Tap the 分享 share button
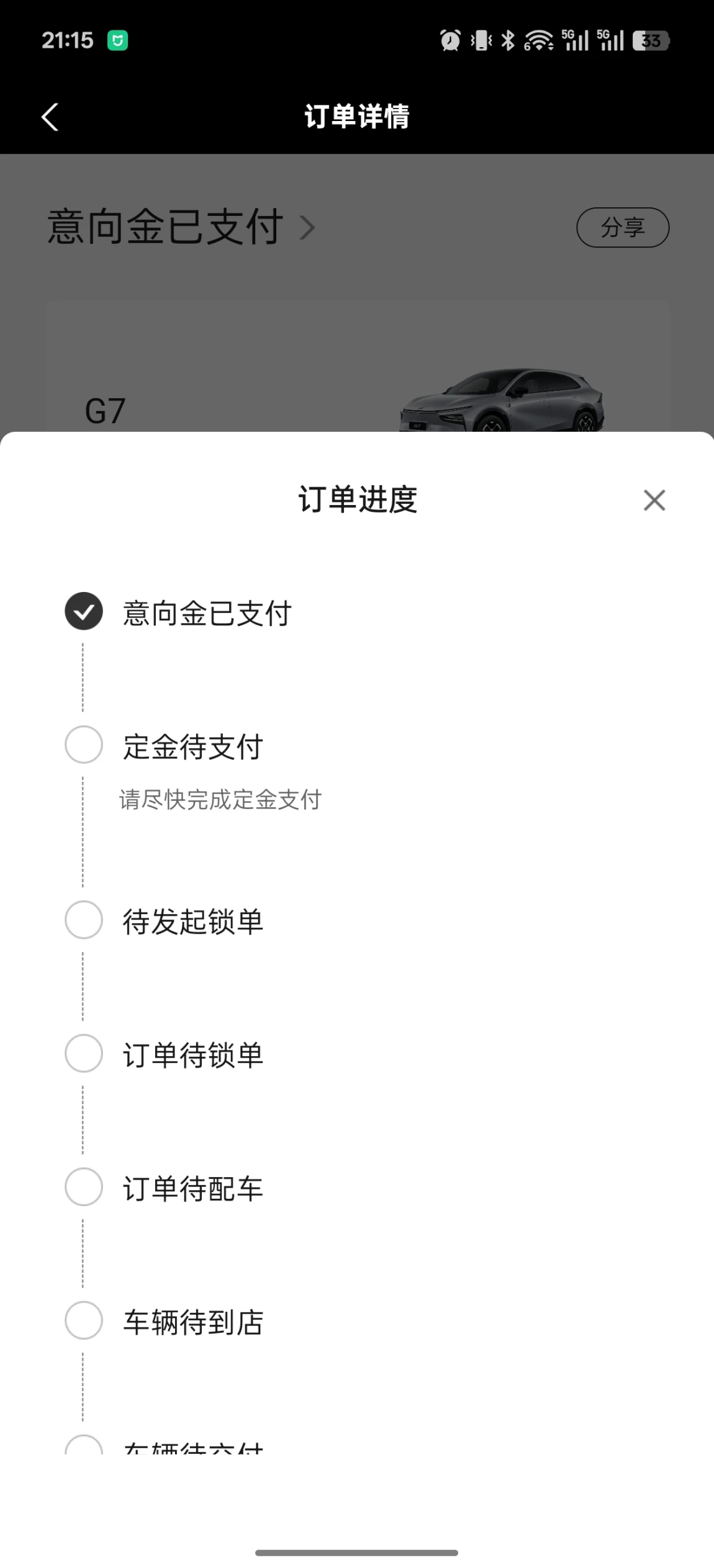 point(623,227)
